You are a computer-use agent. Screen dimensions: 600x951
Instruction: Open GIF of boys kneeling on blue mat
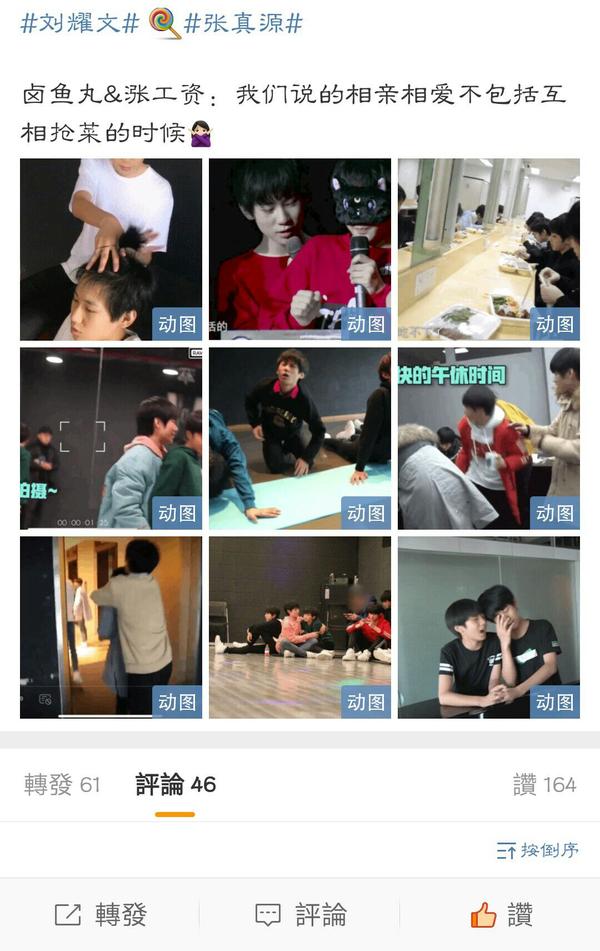coord(300,439)
